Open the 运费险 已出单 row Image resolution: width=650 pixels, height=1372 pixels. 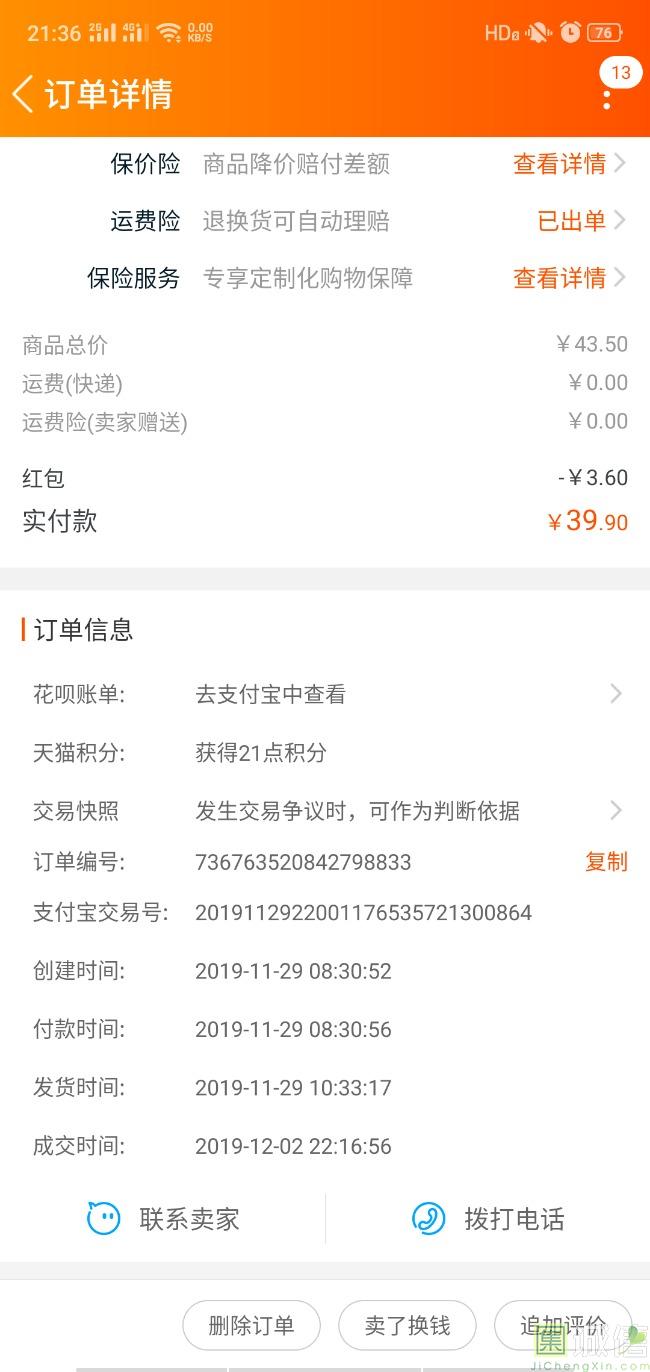[x=580, y=221]
